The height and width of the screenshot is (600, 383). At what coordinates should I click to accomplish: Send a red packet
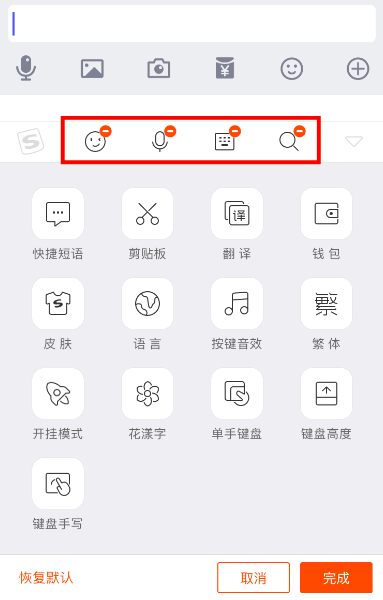coord(225,68)
